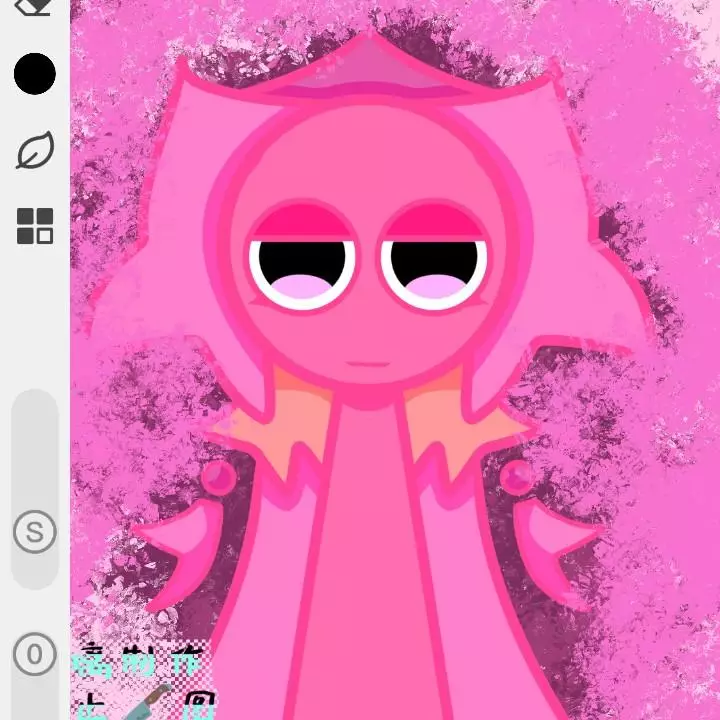Tap the circled S button
Viewport: 720px width, 720px height.
point(34,532)
